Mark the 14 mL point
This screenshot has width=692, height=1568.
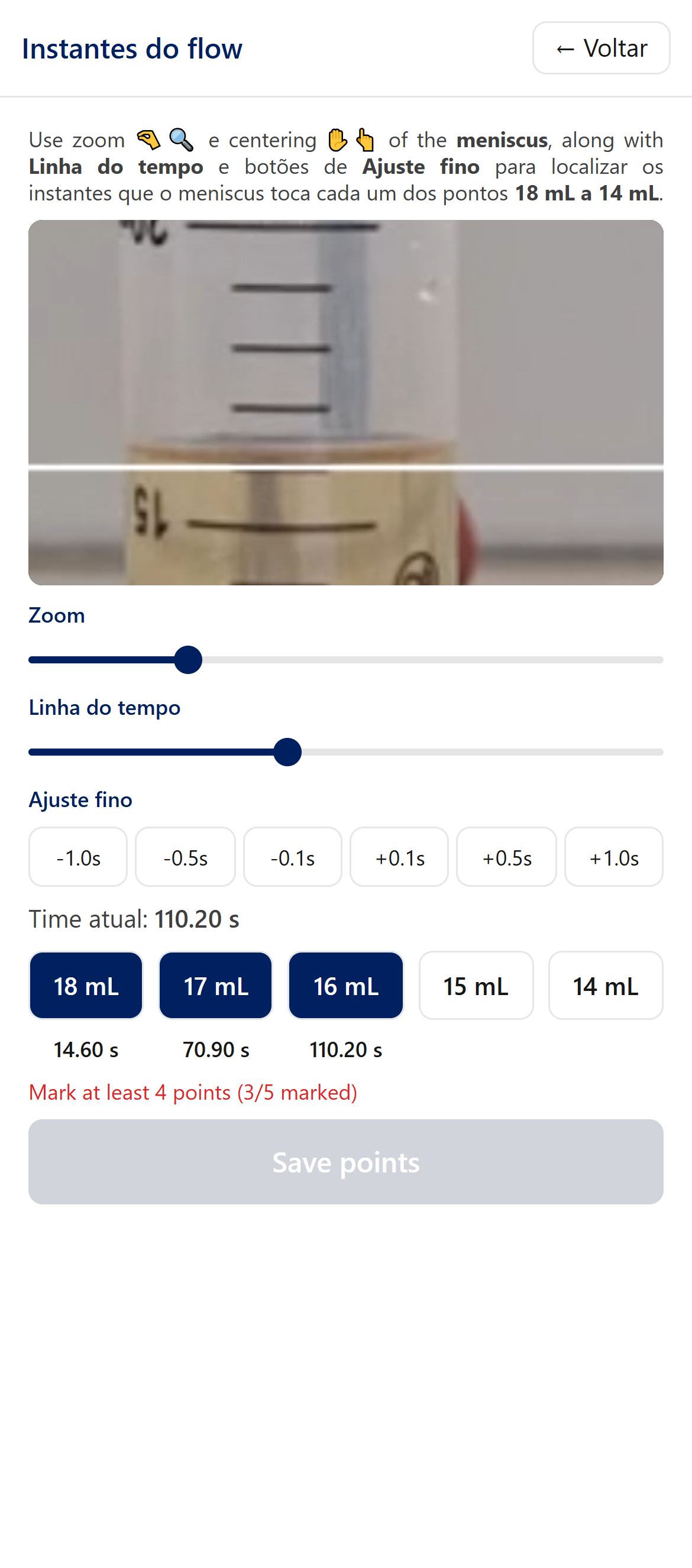[606, 986]
